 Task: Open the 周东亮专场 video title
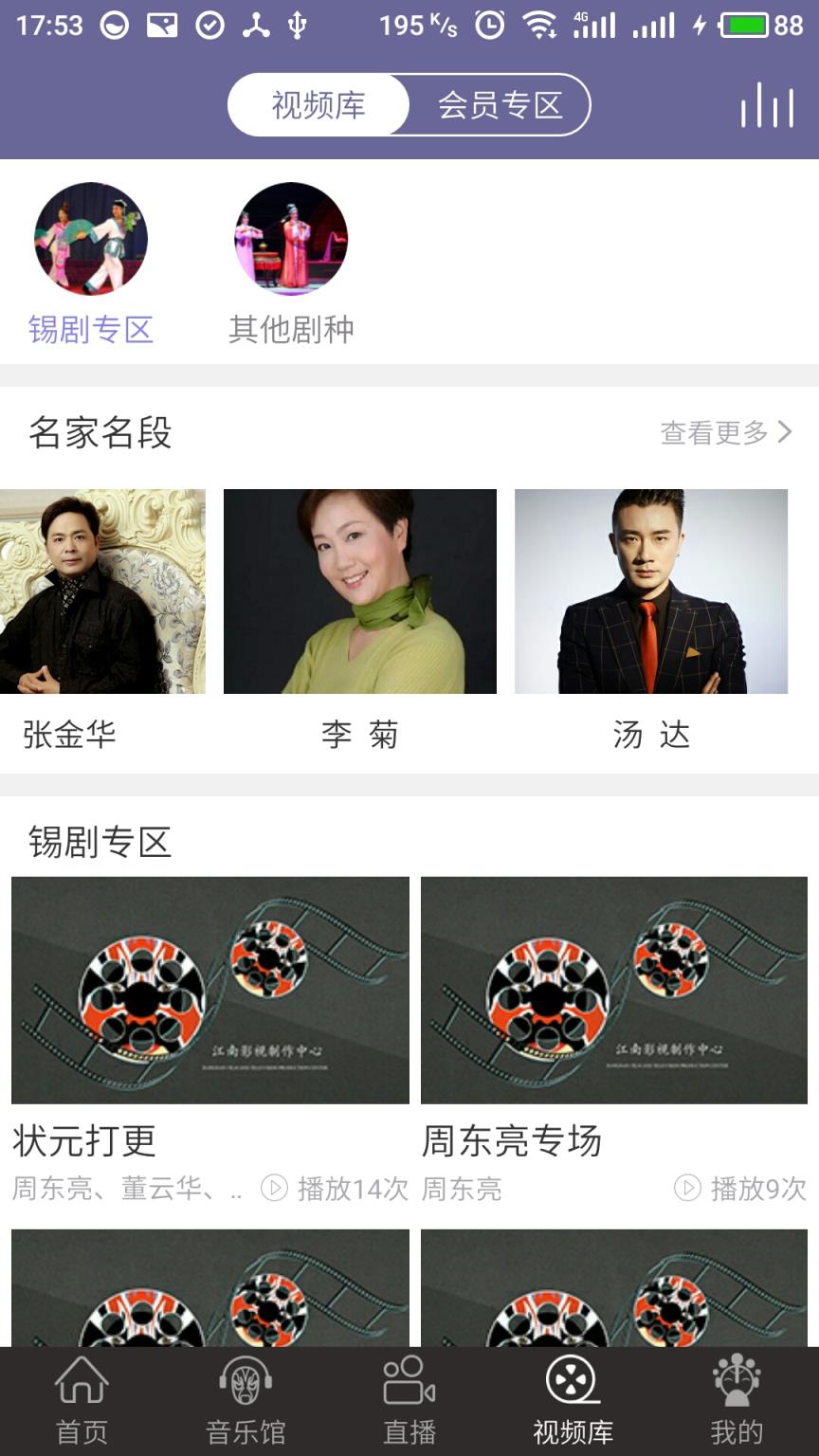(514, 1141)
